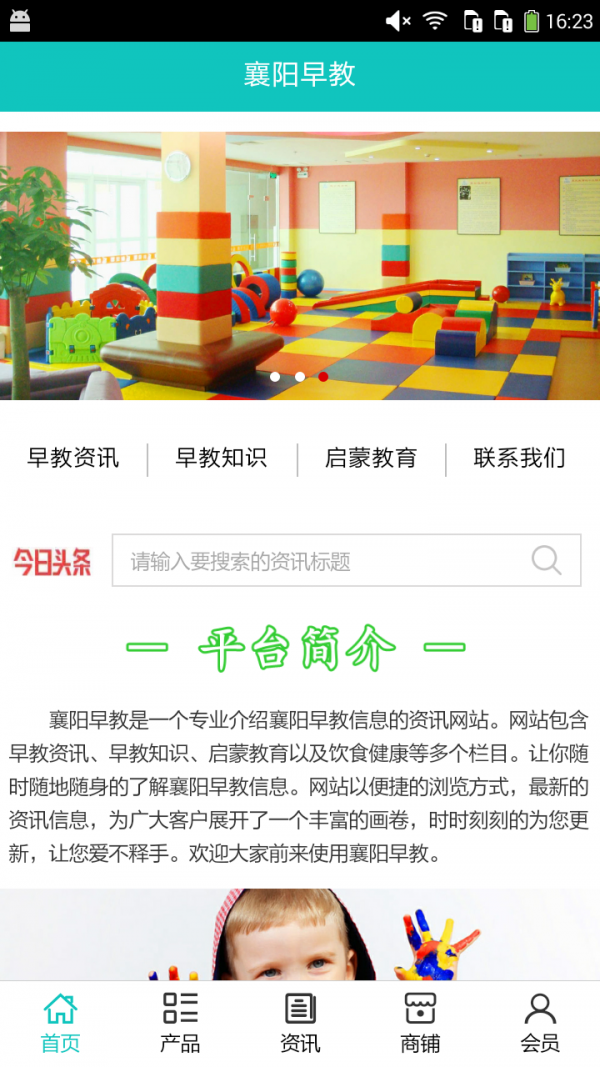The image size is (600, 1067).
Task: Open the 商铺 tab
Action: (420, 1023)
